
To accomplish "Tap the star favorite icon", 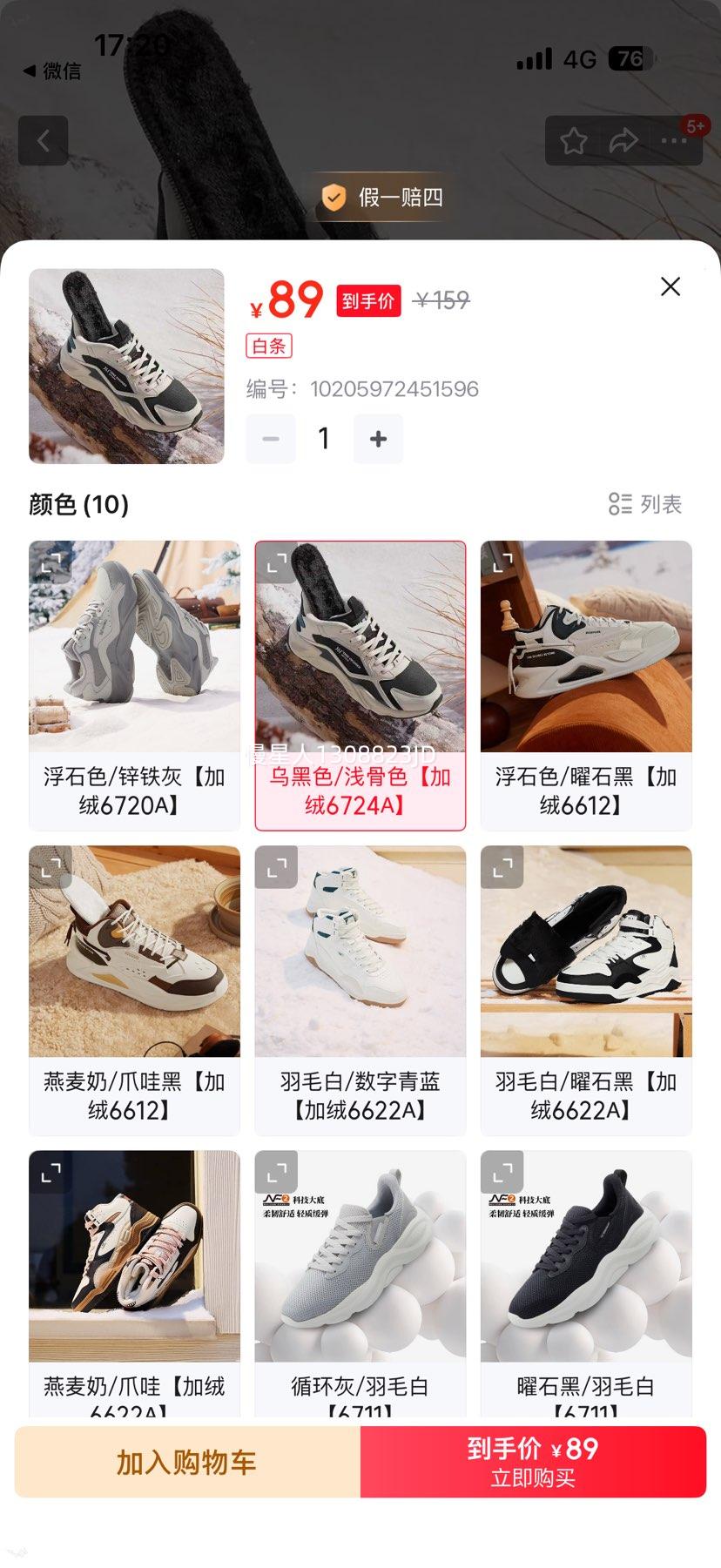I will coord(574,141).
